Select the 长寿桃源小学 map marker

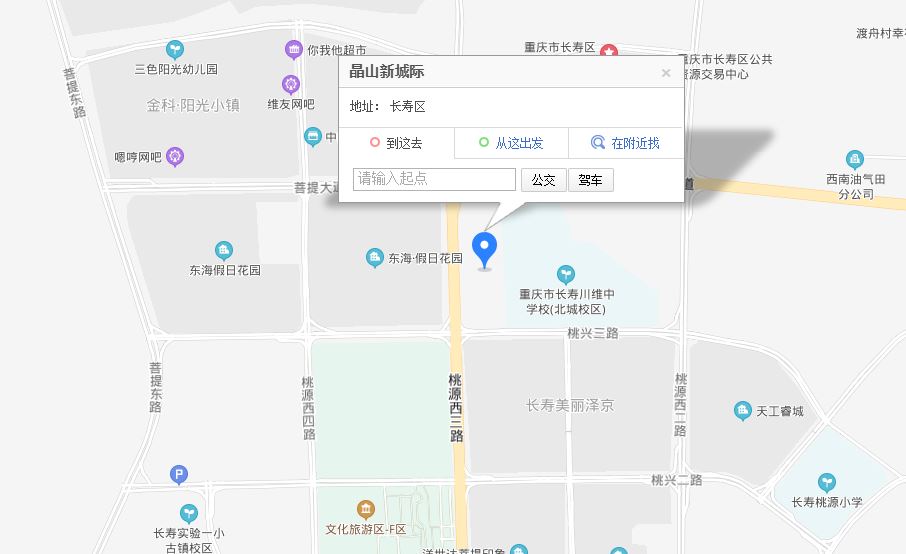pyautogui.click(x=826, y=483)
